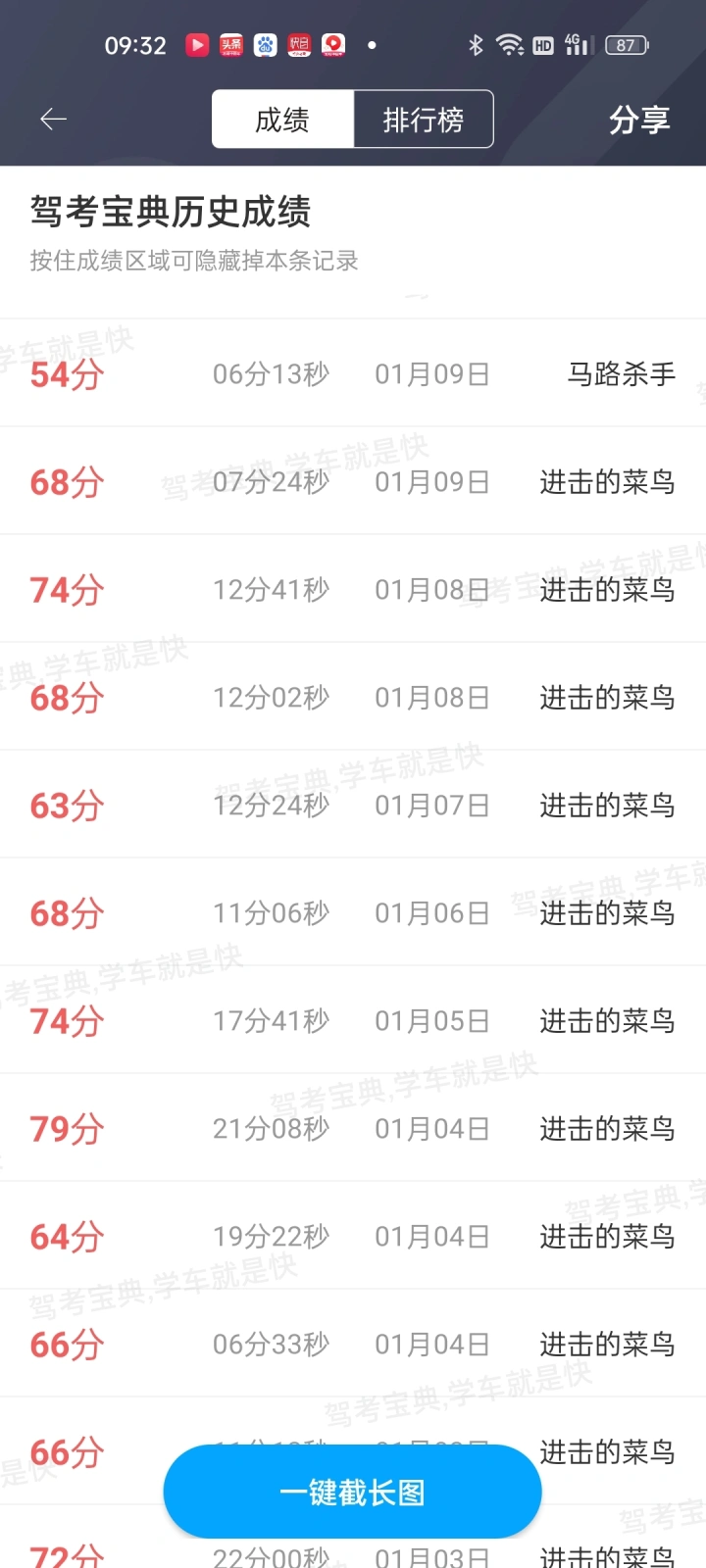
Task: Tap 分享 to share the scores
Action: (639, 120)
